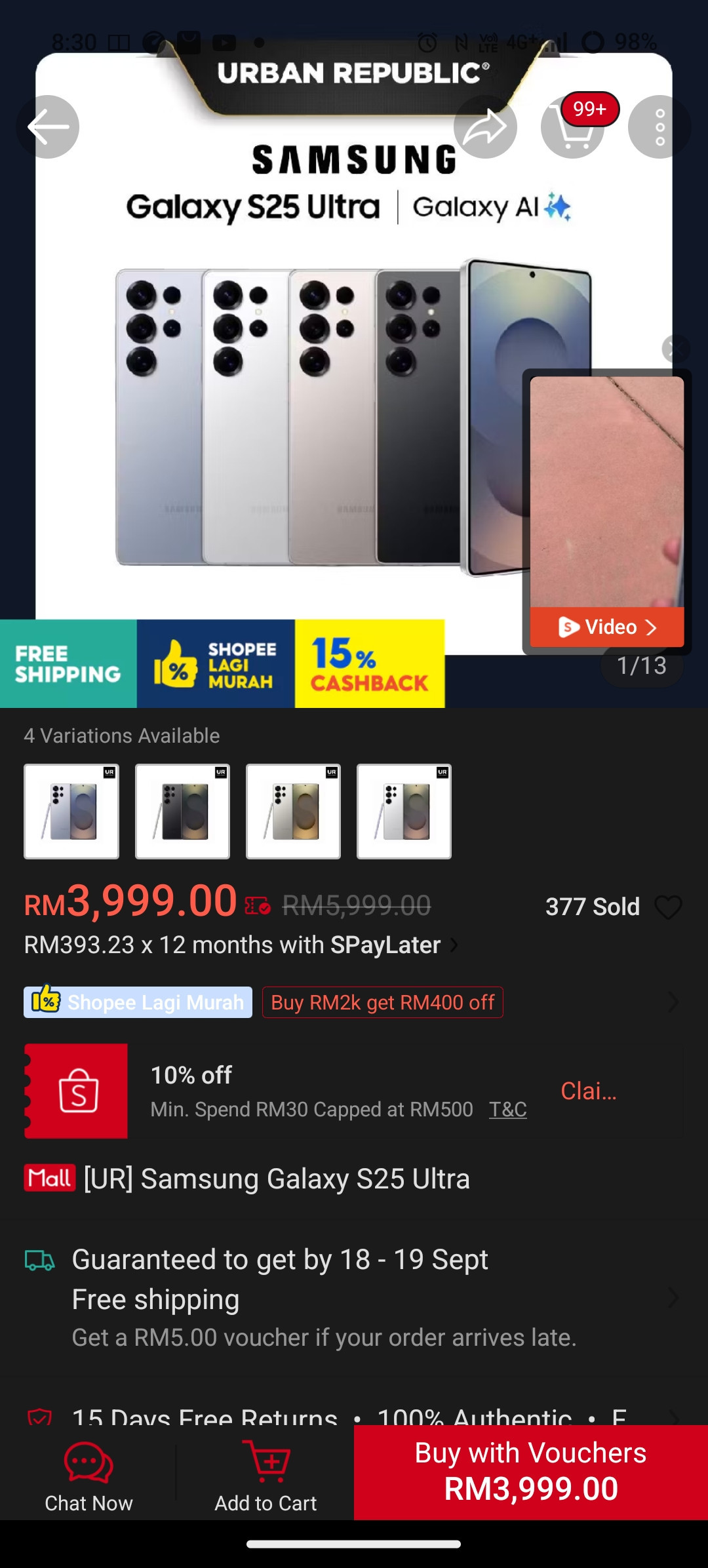The image size is (708, 1568).
Task: Claim the 10% off voucher
Action: pyautogui.click(x=588, y=1091)
